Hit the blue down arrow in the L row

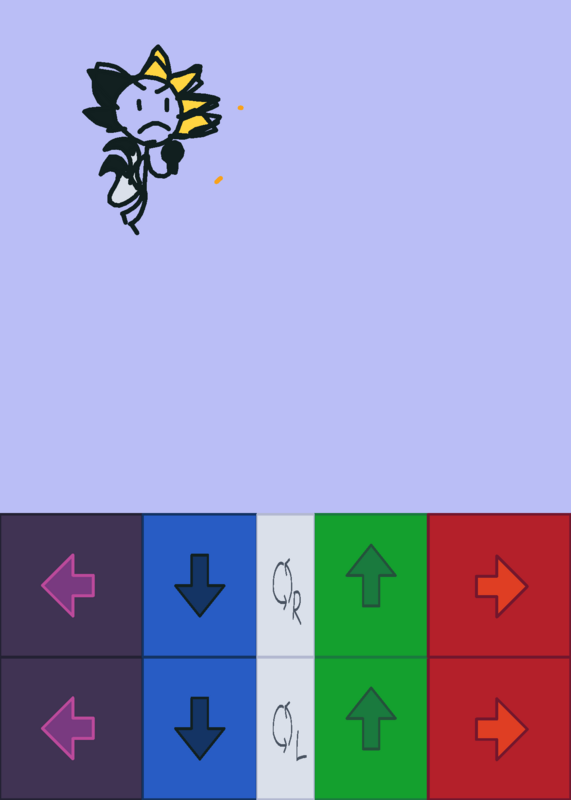200,729
